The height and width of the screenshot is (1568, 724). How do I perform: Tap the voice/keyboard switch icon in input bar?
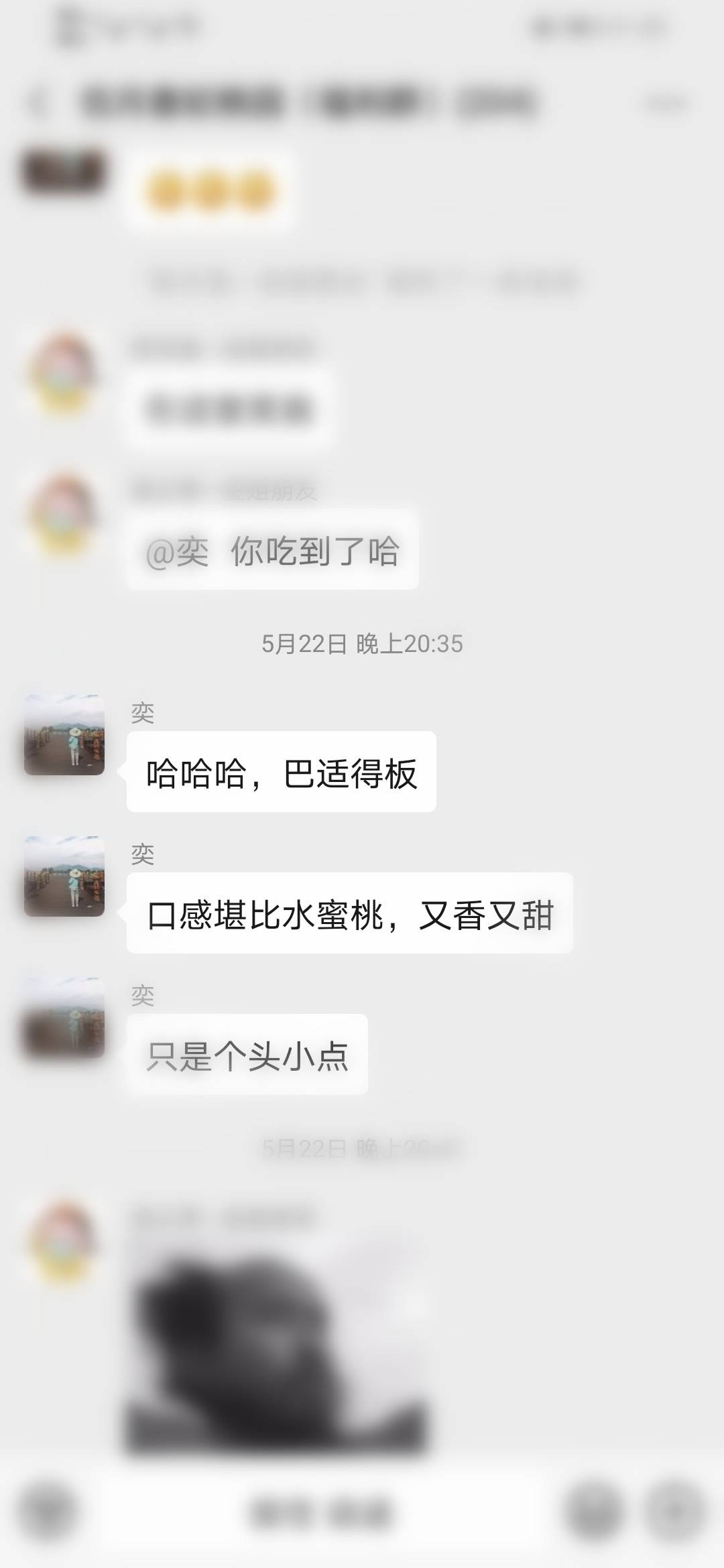tap(47, 1512)
